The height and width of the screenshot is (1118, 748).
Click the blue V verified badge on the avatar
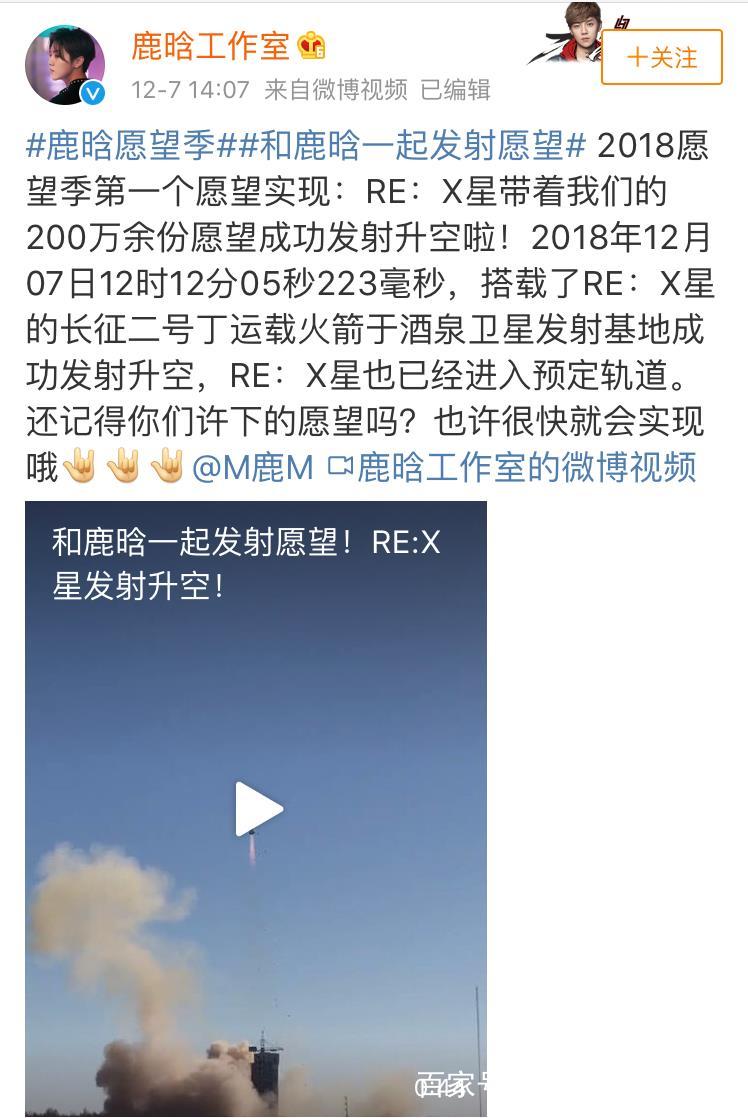click(93, 90)
